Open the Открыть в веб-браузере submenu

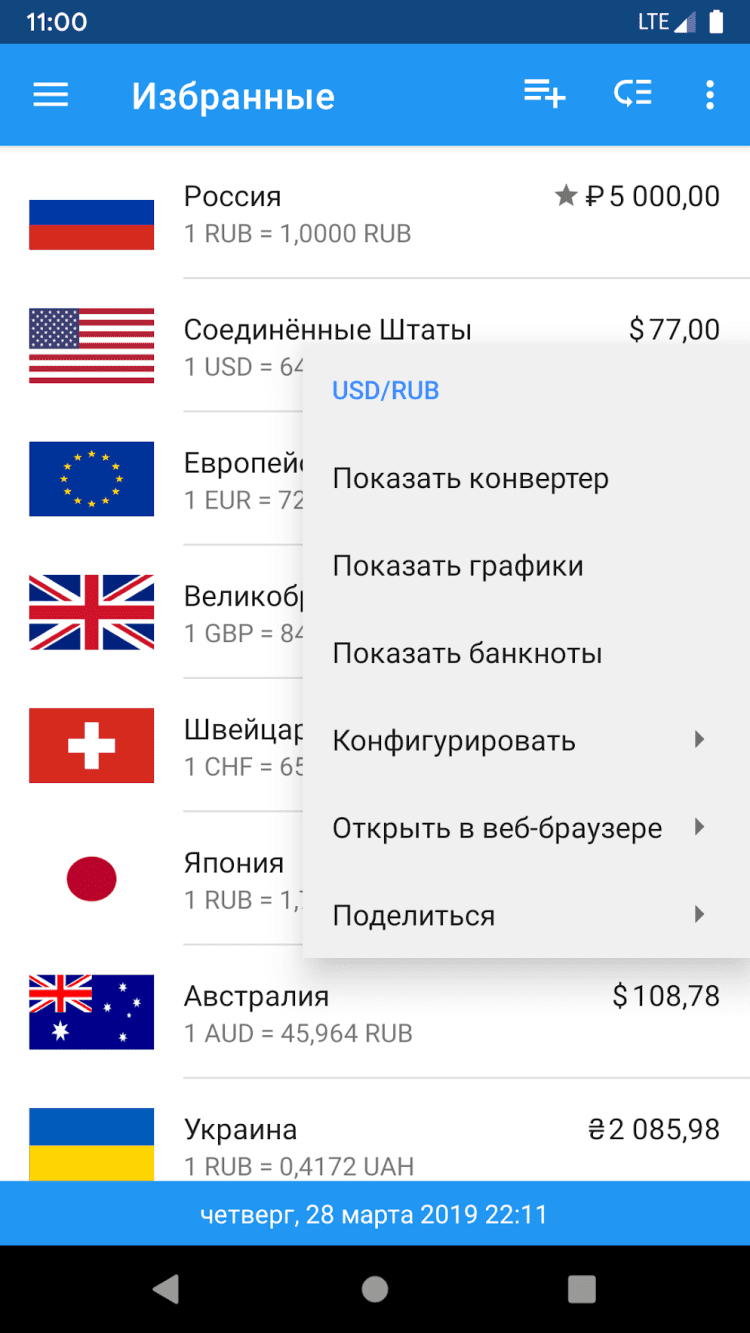[520, 829]
